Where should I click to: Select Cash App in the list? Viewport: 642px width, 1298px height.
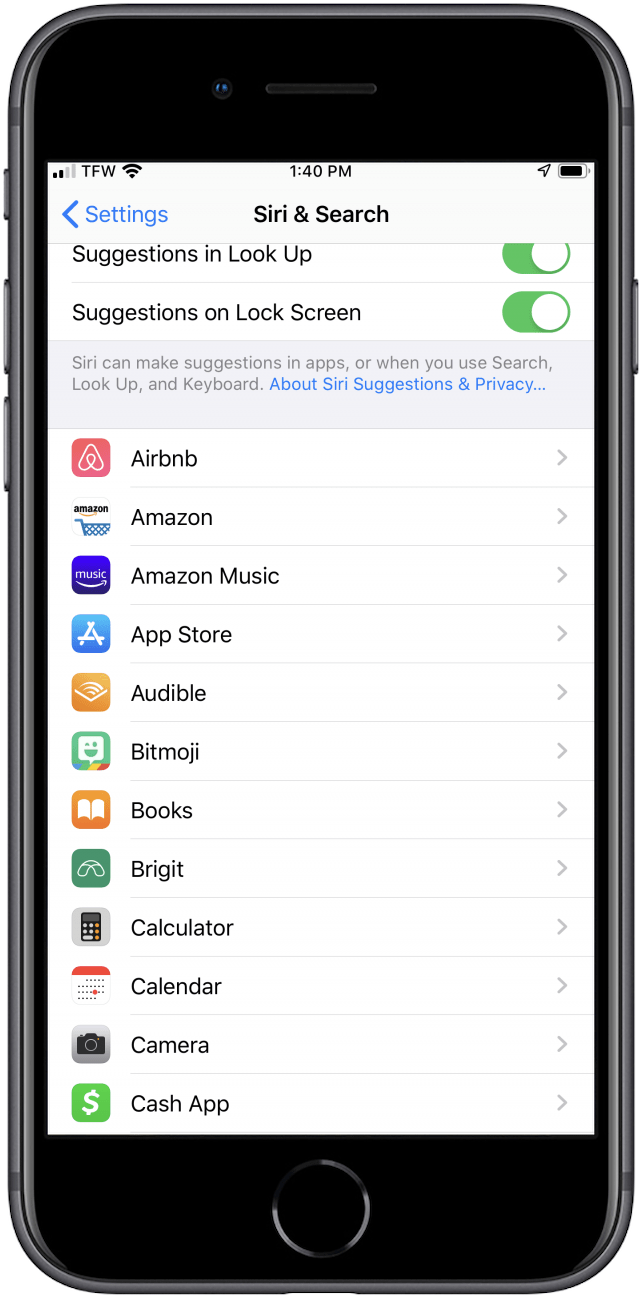coord(320,1104)
